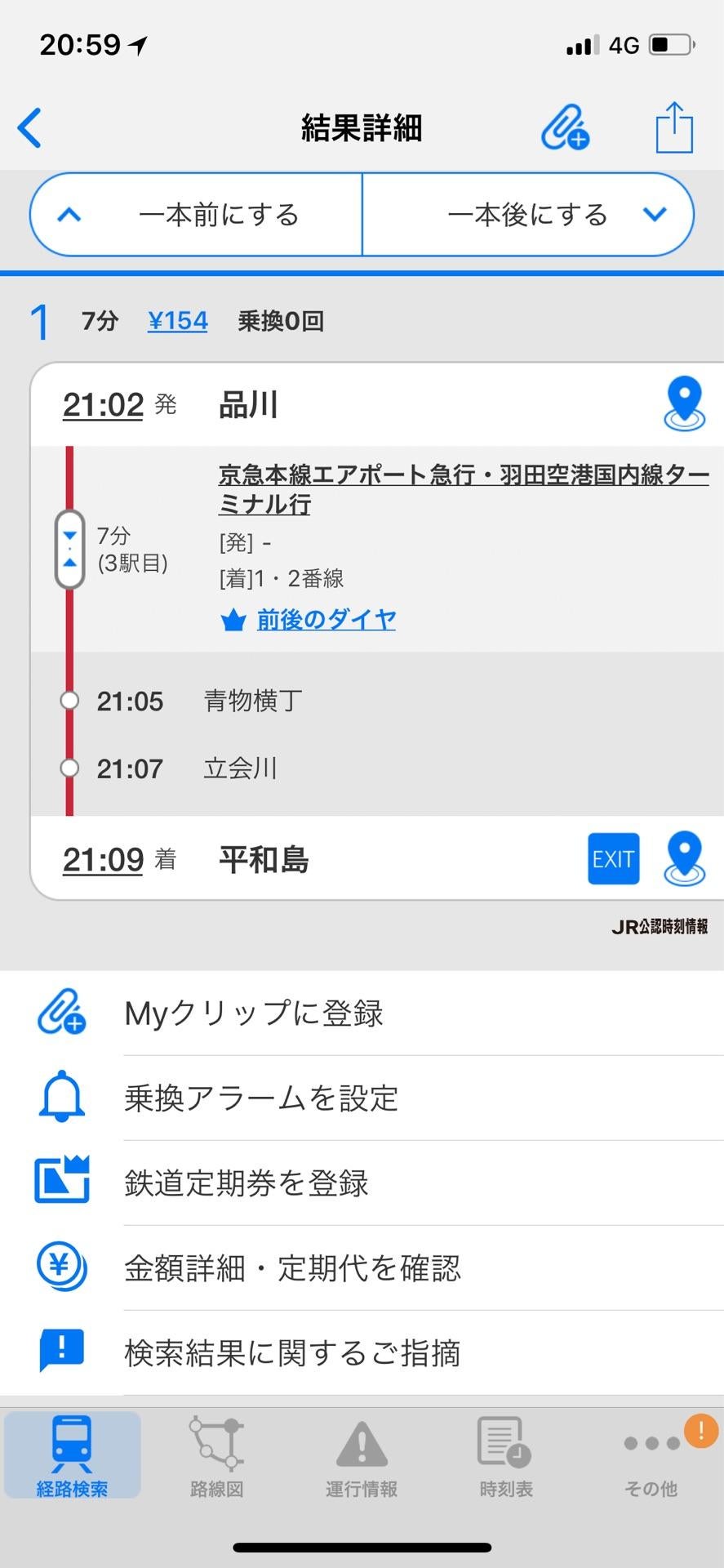724x1568 pixels.
Task: Click the EXIT icon at 平和島
Action: click(613, 858)
